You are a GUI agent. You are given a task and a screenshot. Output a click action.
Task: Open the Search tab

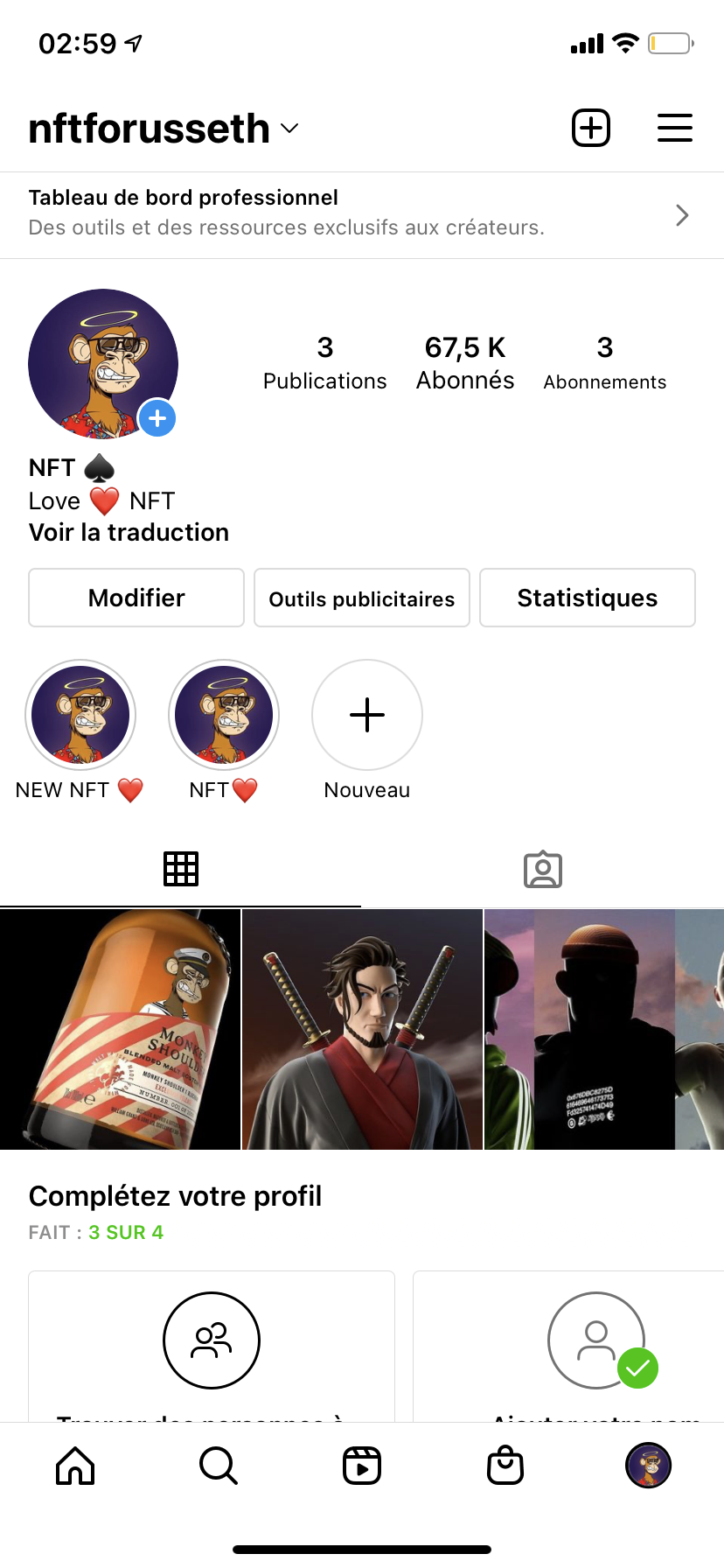tap(219, 1466)
